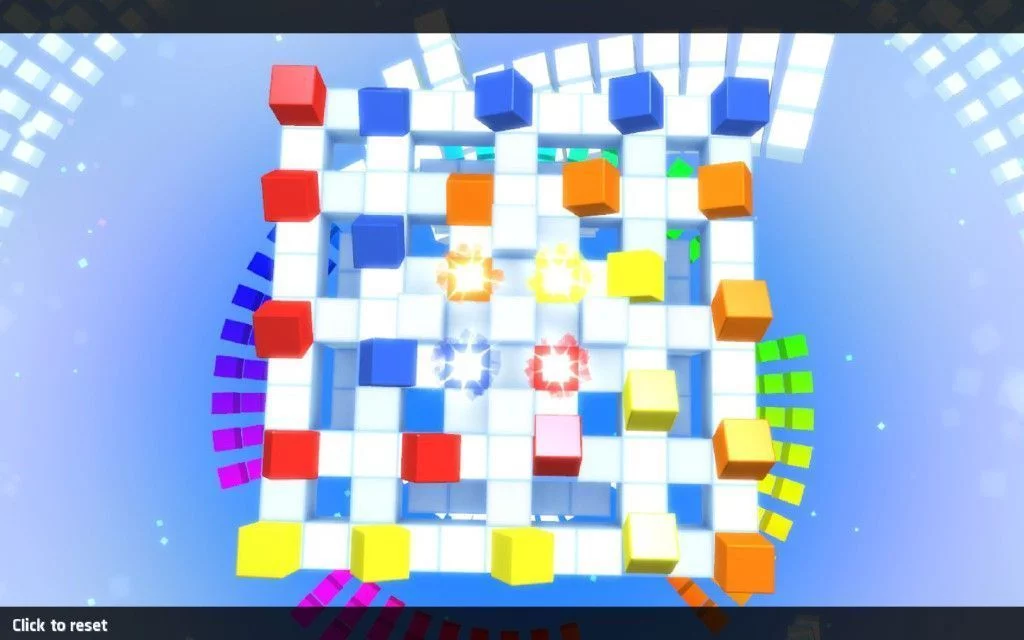Tap Click to reset
Image resolution: width=1024 pixels, height=640 pixels.
[59, 625]
